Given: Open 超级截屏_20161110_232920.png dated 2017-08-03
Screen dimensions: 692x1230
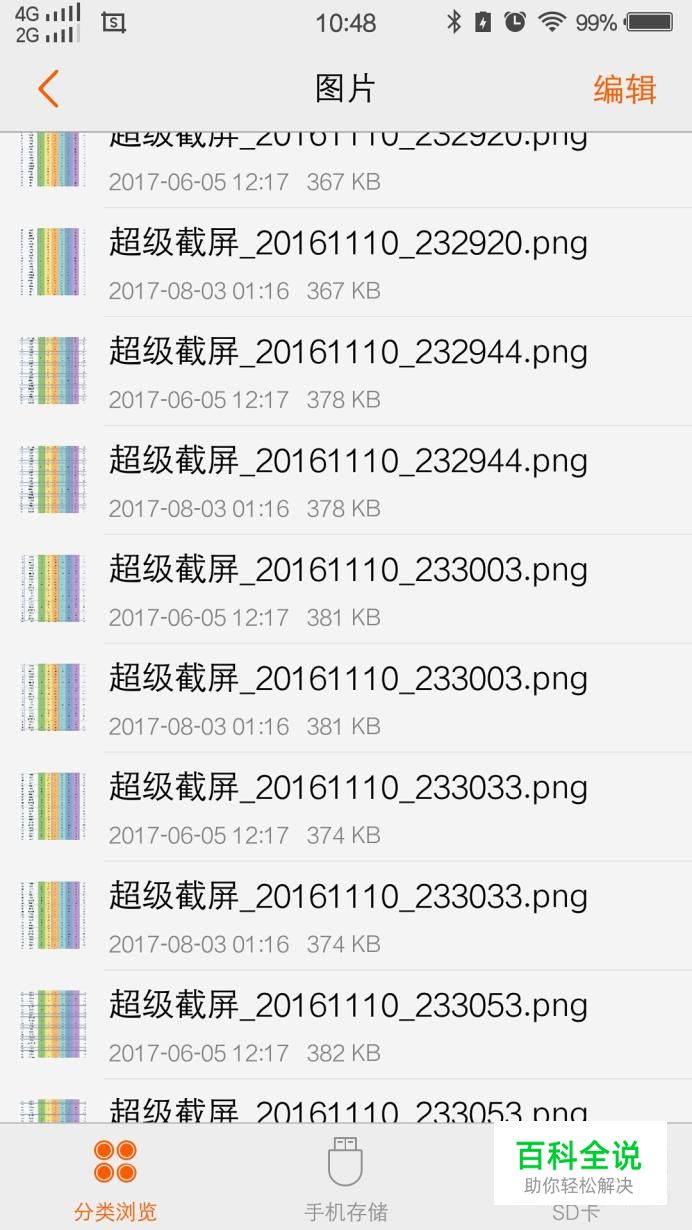Looking at the screenshot, I should (347, 263).
